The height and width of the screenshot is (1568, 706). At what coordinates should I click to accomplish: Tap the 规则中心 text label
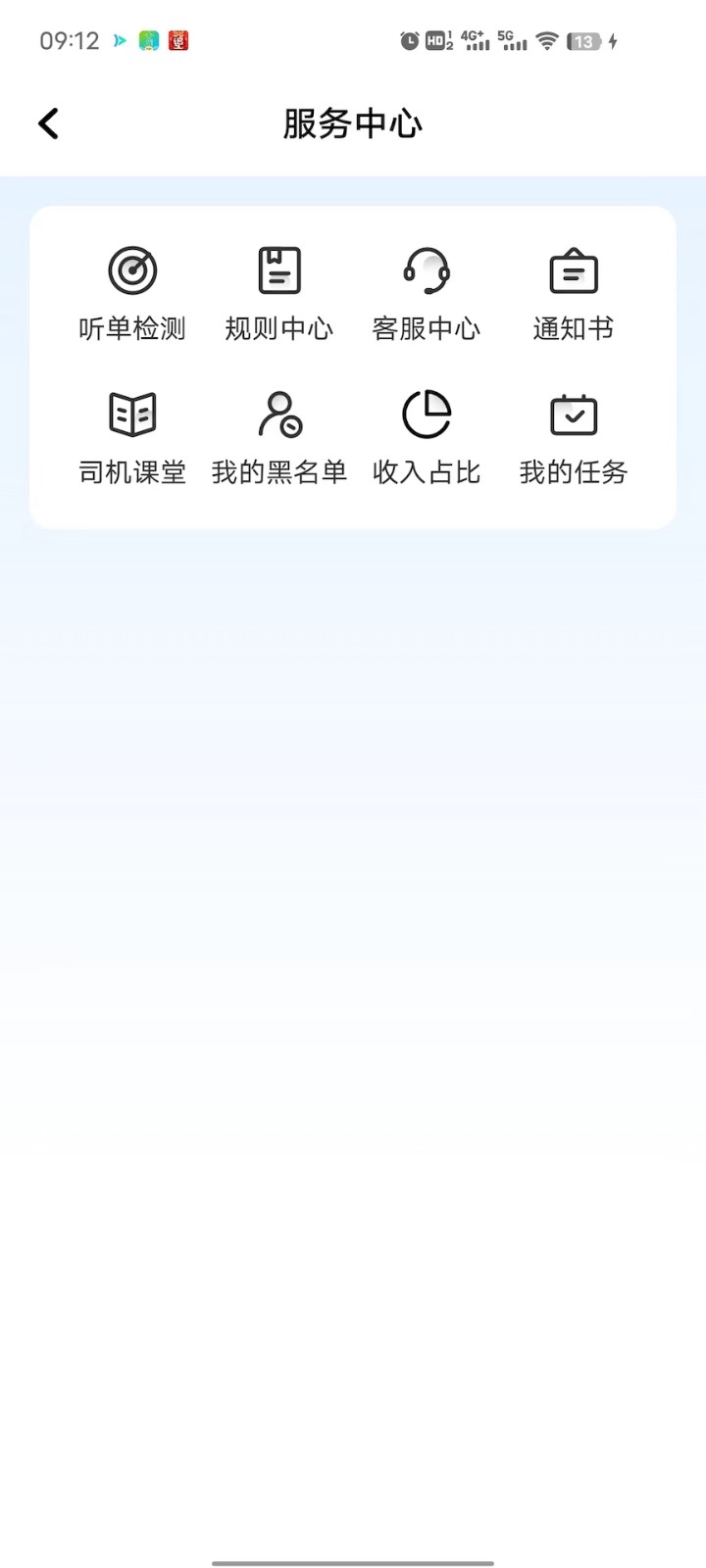coord(279,329)
